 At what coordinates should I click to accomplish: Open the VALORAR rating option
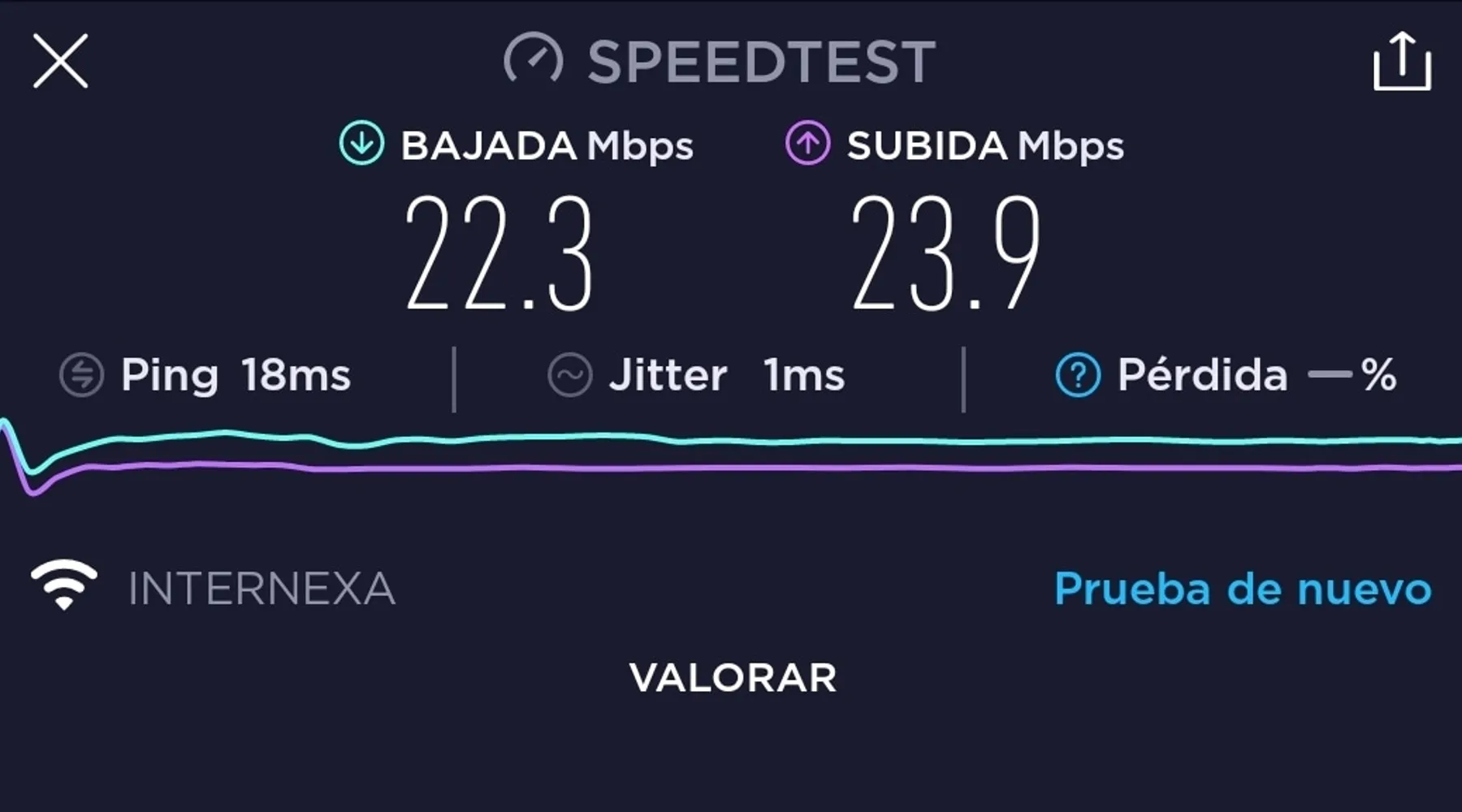pos(733,678)
